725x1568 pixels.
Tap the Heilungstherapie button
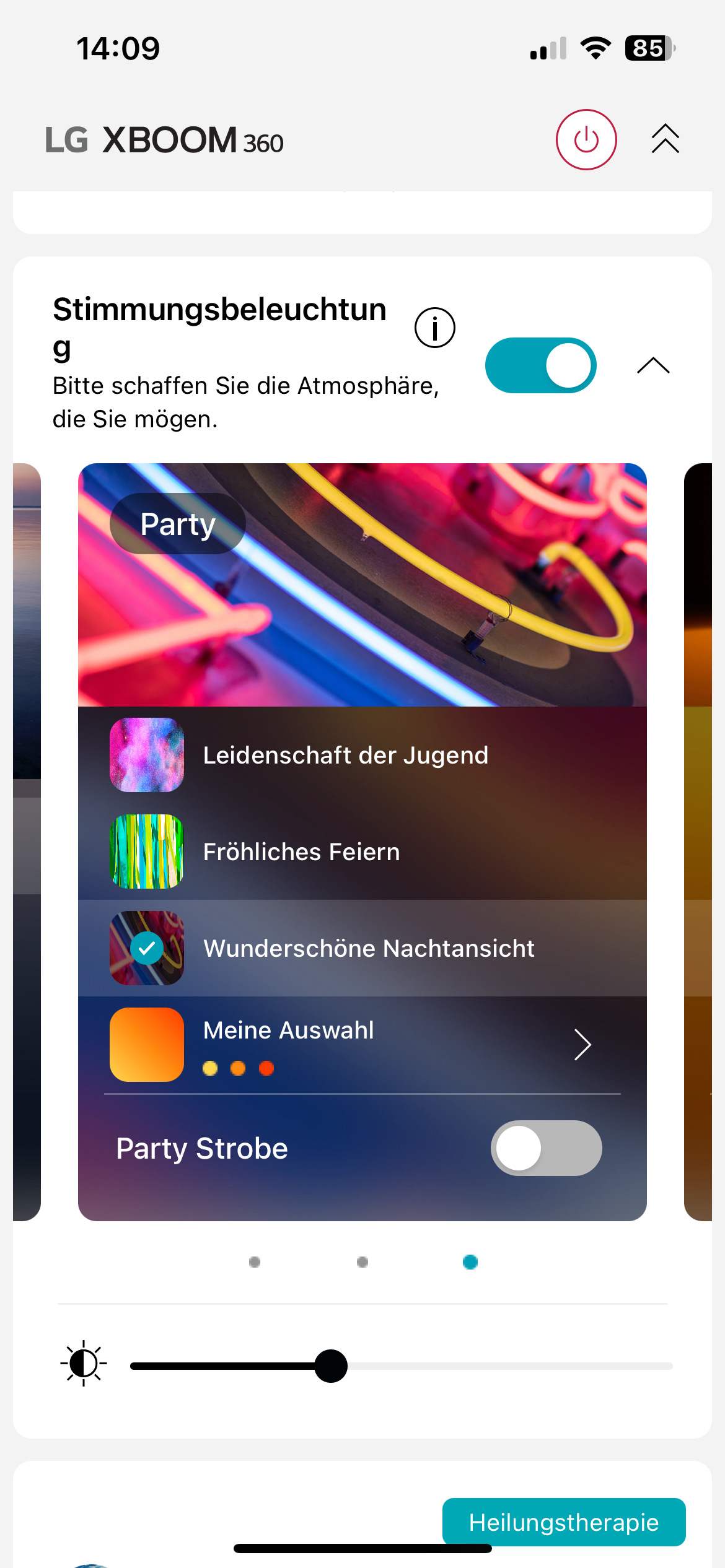tap(563, 1522)
